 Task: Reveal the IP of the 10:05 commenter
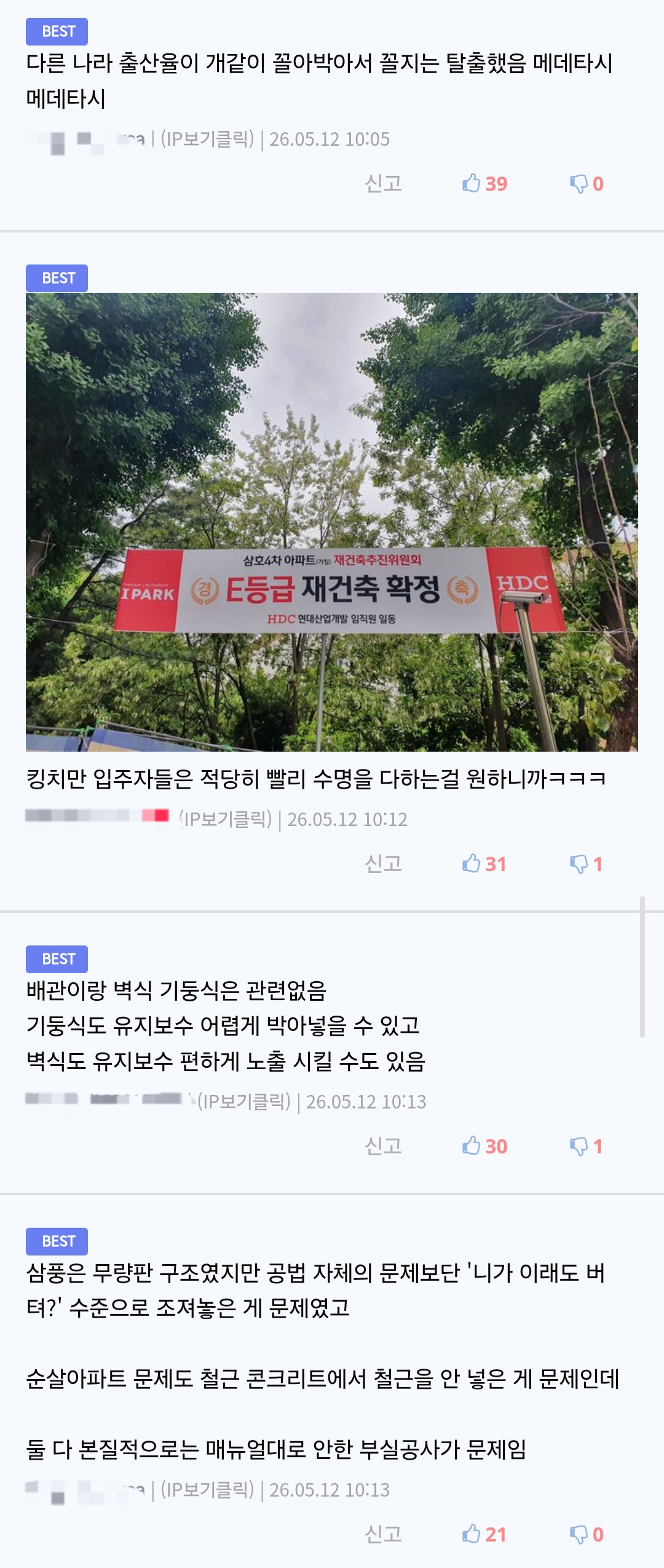point(207,139)
